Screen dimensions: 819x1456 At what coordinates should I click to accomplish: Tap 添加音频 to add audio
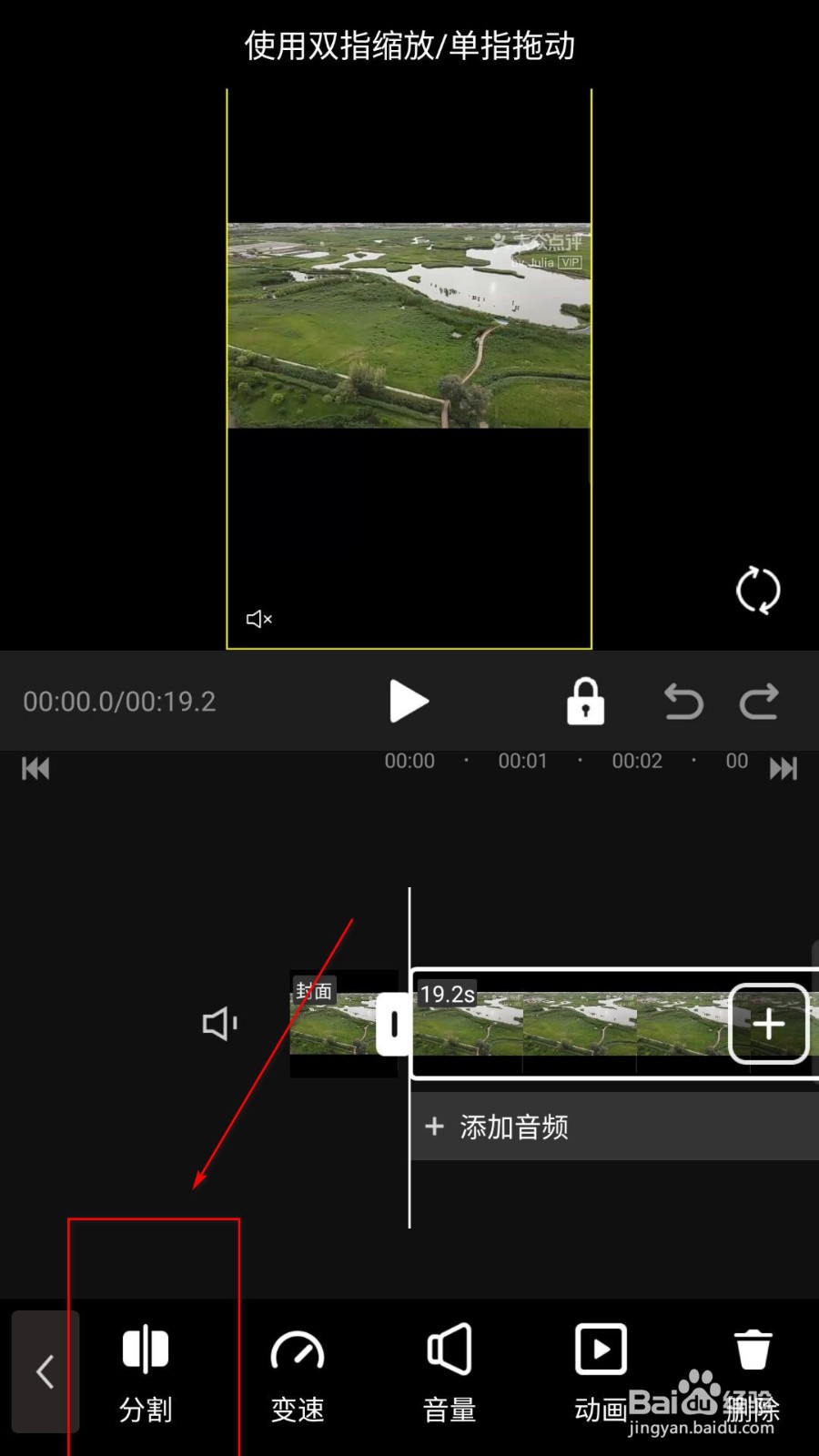click(x=514, y=1127)
